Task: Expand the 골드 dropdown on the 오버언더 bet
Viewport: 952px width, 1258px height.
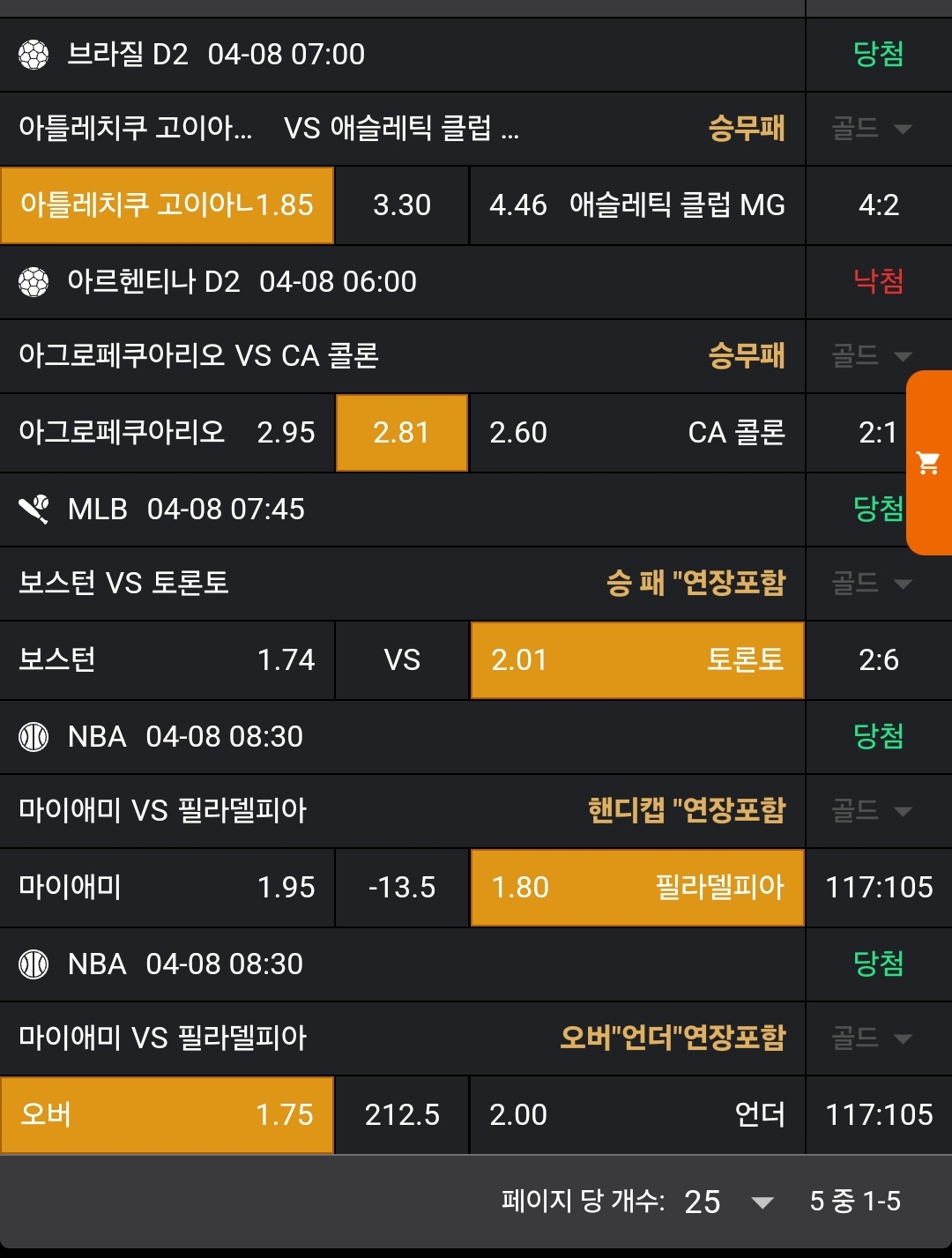Action: tap(872, 1038)
